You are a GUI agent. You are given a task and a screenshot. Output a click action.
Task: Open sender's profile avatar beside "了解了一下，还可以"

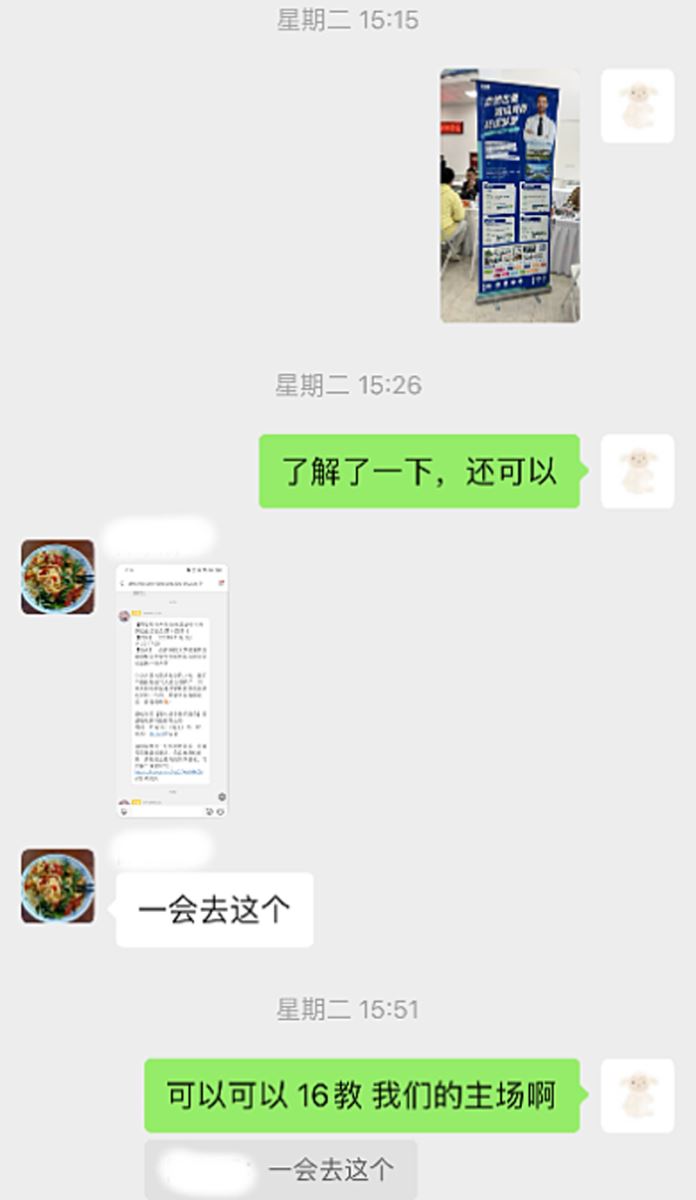coord(637,471)
